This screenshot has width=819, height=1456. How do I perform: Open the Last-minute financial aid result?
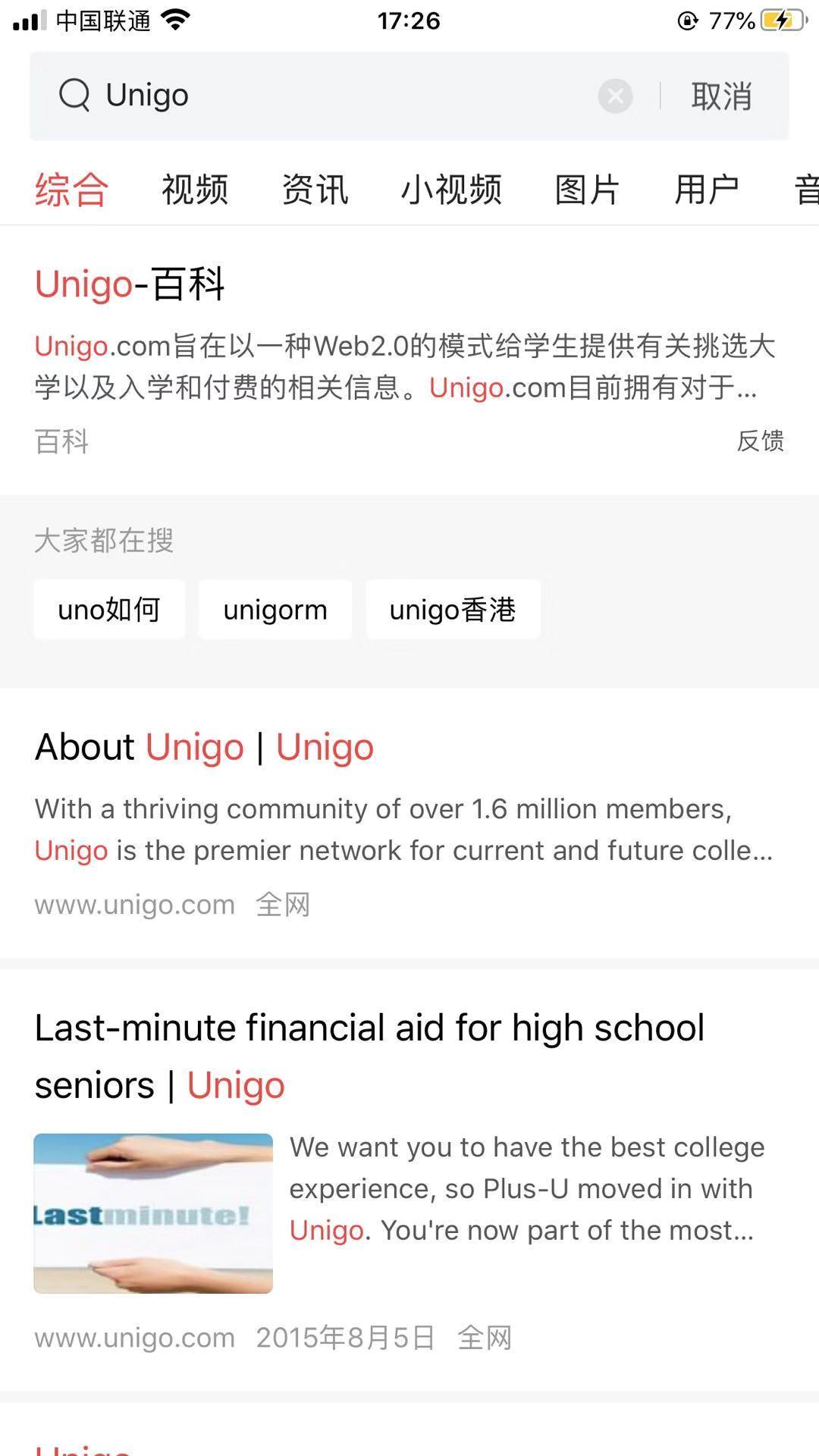pos(369,1056)
